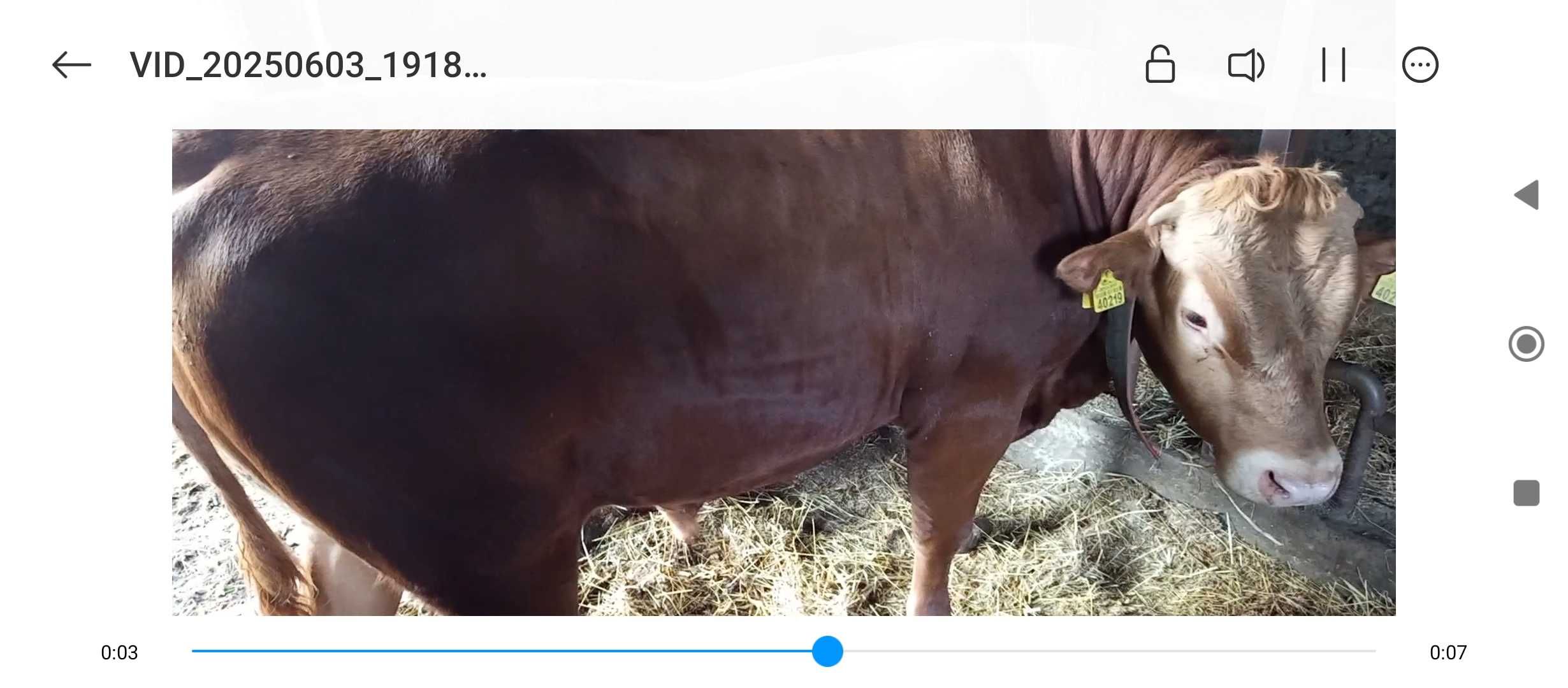Screen dimensions: 1568x688
Task: Pause the playing video
Action: point(1333,65)
